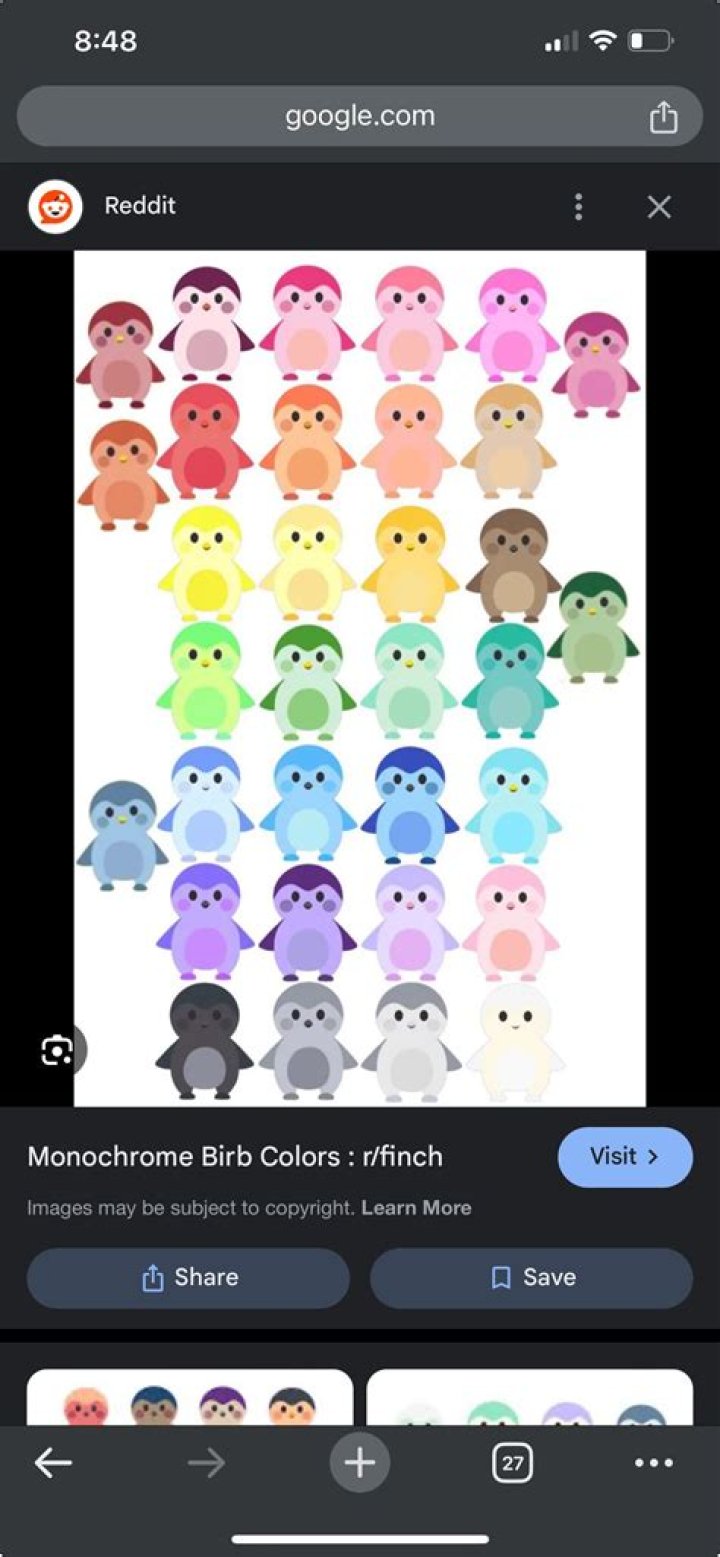Viewport: 720px width, 1557px height.
Task: Go back to the previous page
Action: pos(53,1464)
